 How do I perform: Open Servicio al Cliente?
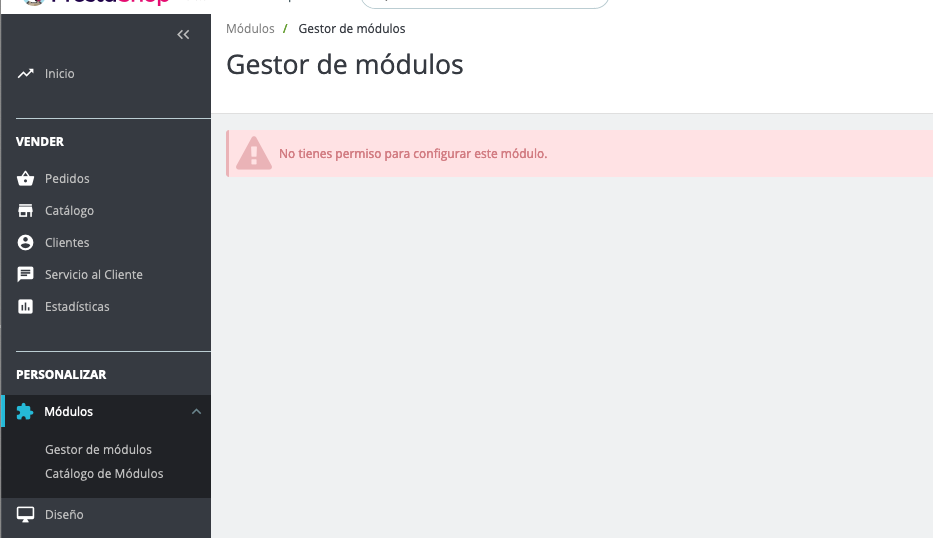coord(93,275)
